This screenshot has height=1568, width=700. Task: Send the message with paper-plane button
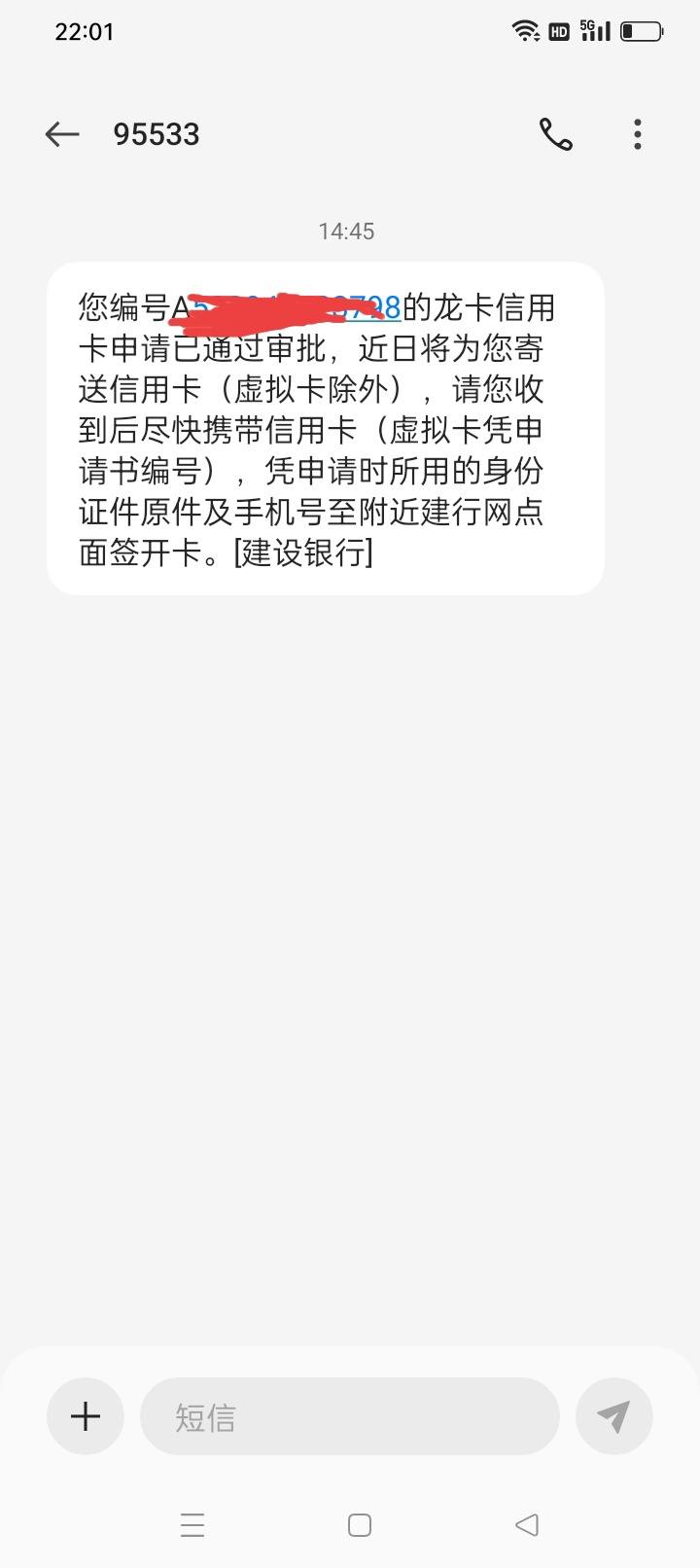[613, 1416]
